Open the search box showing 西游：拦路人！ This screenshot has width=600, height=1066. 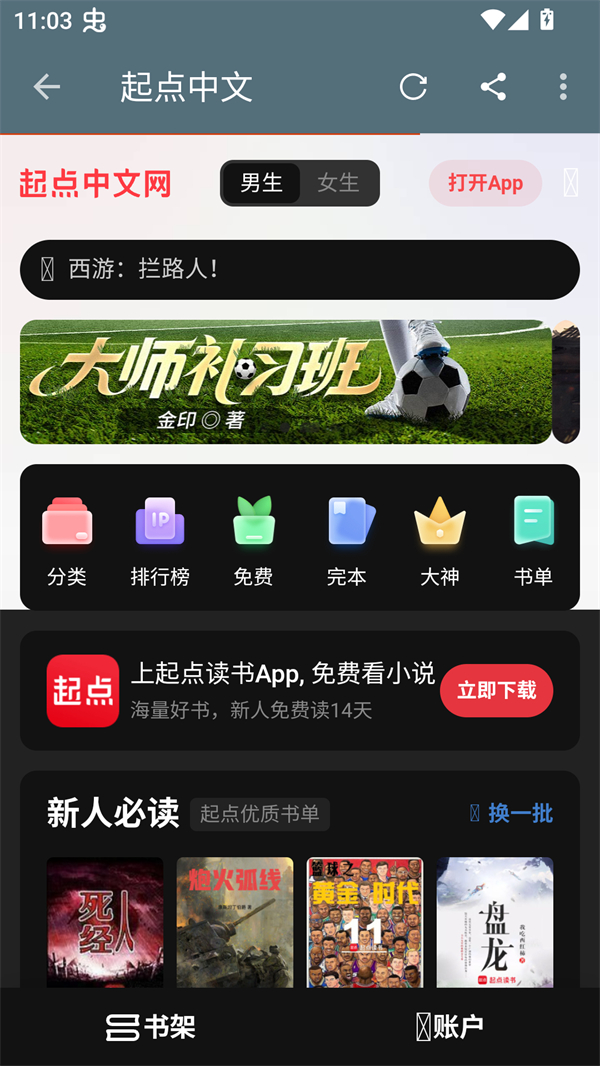click(300, 269)
